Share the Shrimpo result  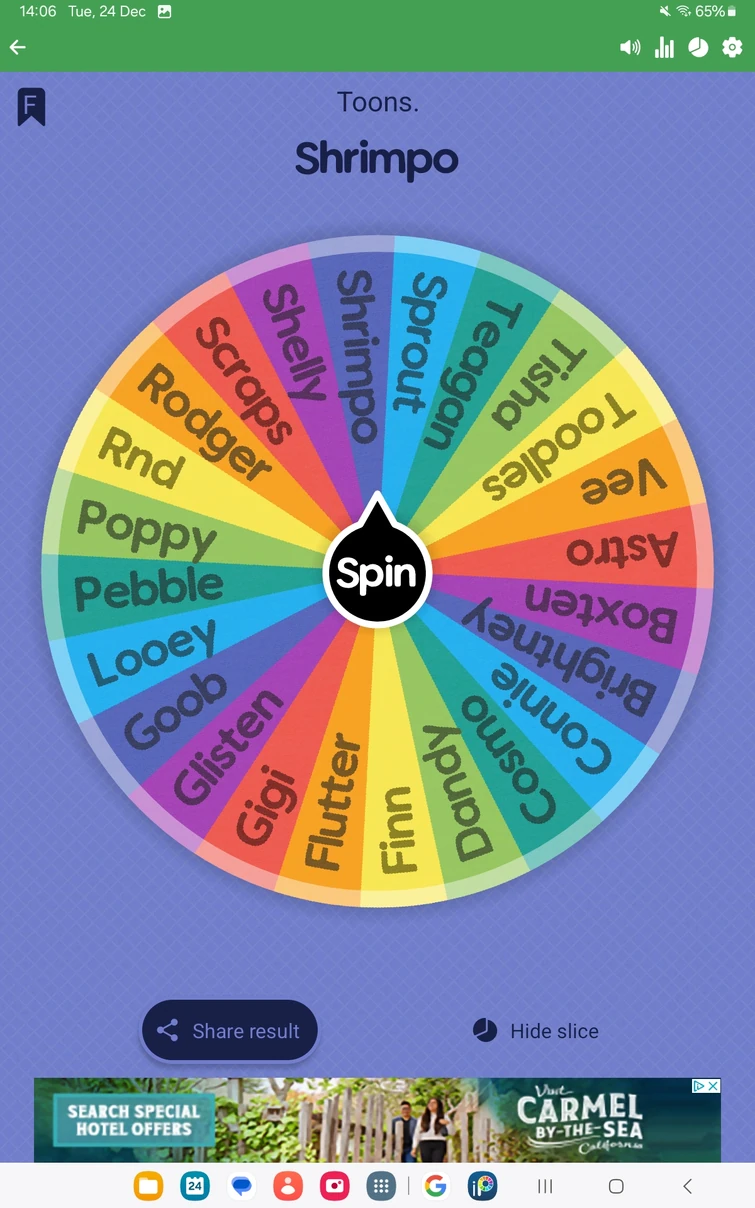click(229, 1031)
